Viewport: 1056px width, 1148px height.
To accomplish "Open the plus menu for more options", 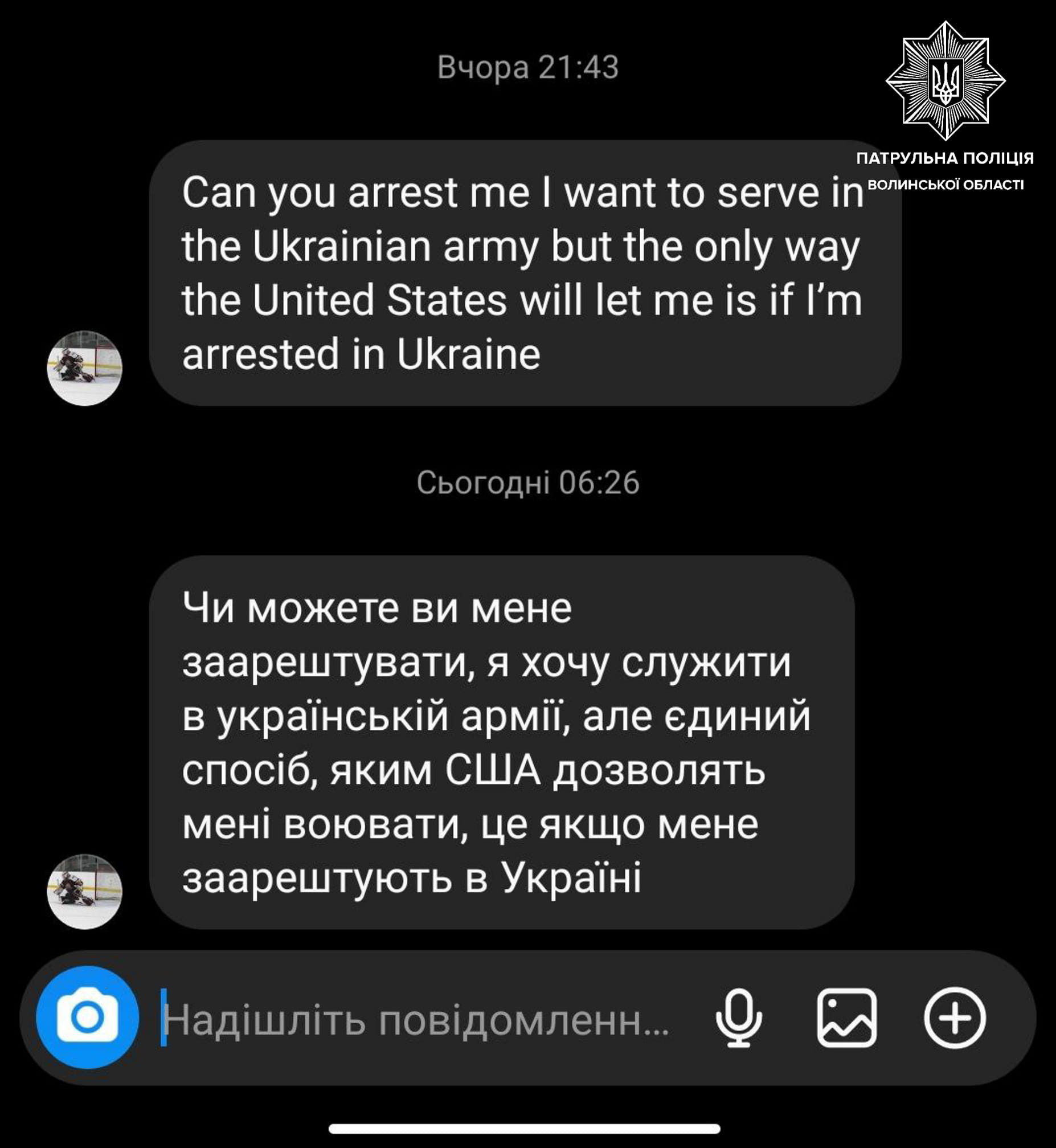I will (954, 1018).
